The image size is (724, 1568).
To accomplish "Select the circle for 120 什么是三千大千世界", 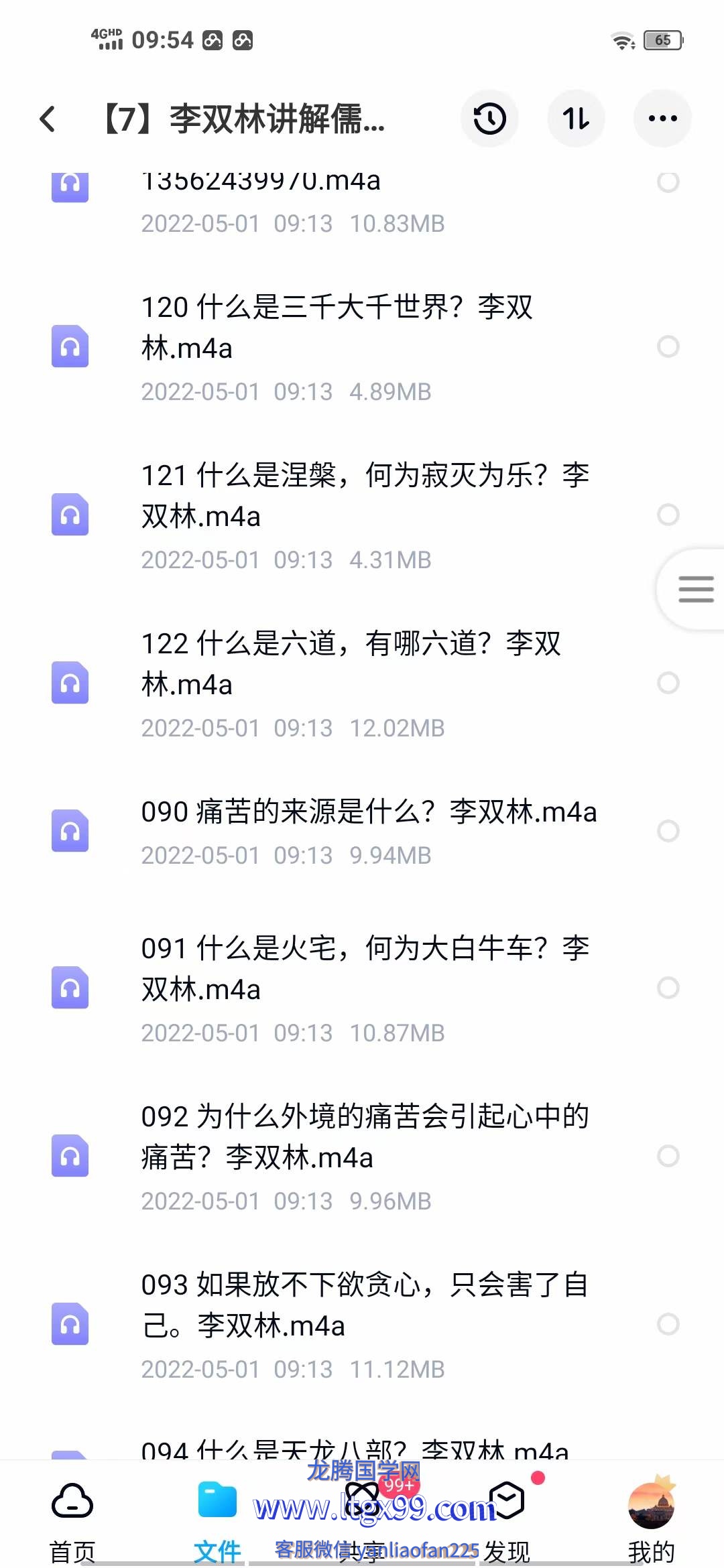I will point(668,346).
